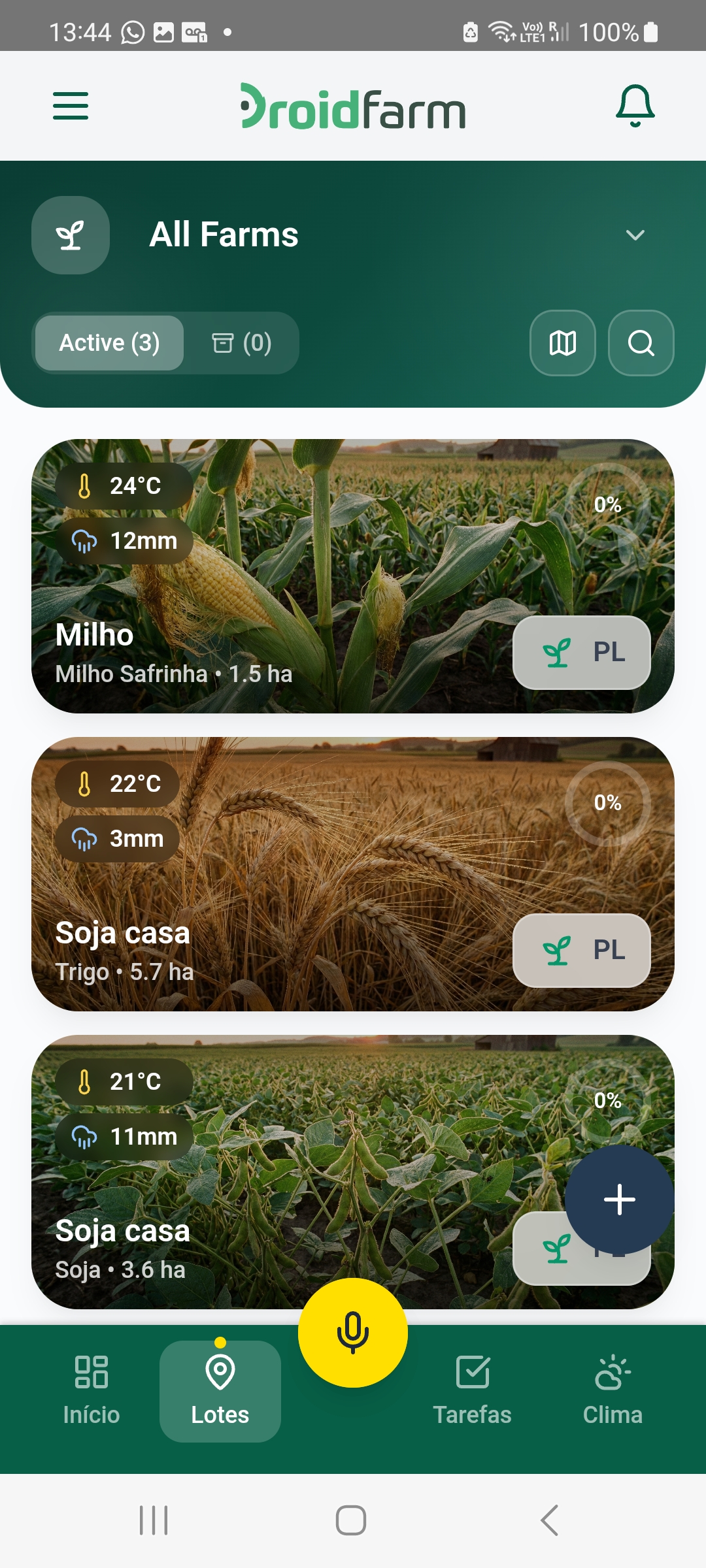This screenshot has height=1568, width=706.
Task: Tap the PL seedling button on Milho card
Action: coord(581,653)
